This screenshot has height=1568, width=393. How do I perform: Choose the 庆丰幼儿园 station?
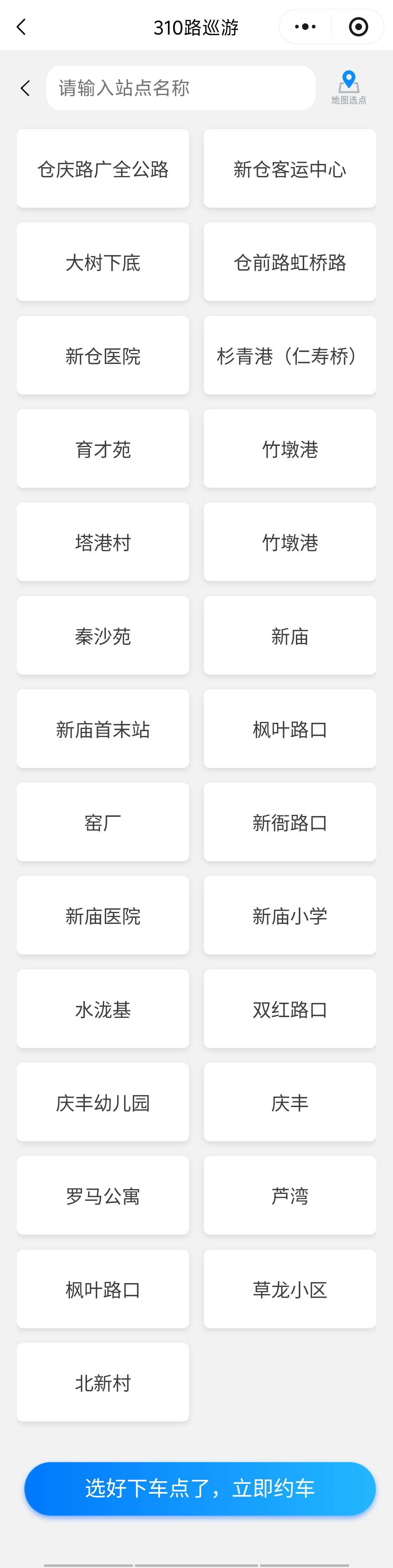click(103, 1102)
